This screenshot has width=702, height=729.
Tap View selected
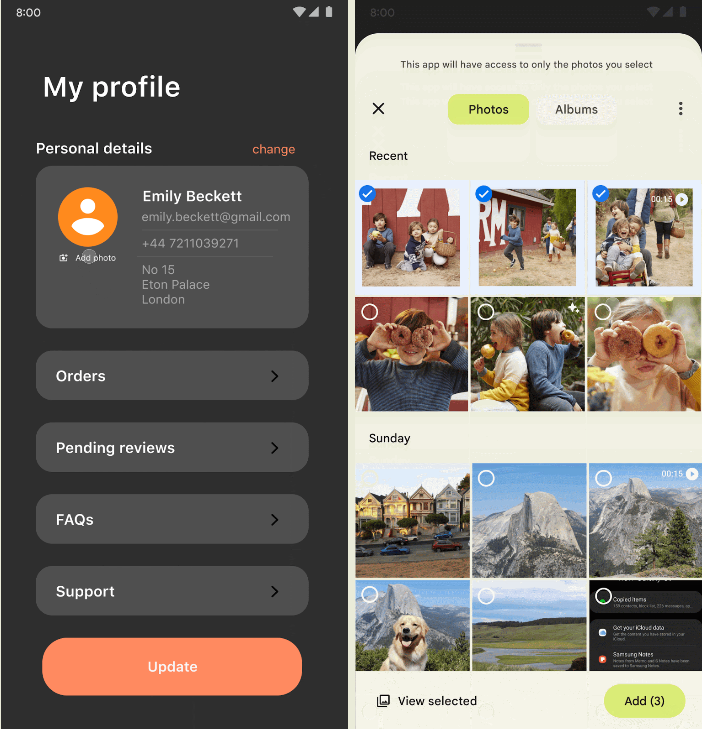[427, 701]
